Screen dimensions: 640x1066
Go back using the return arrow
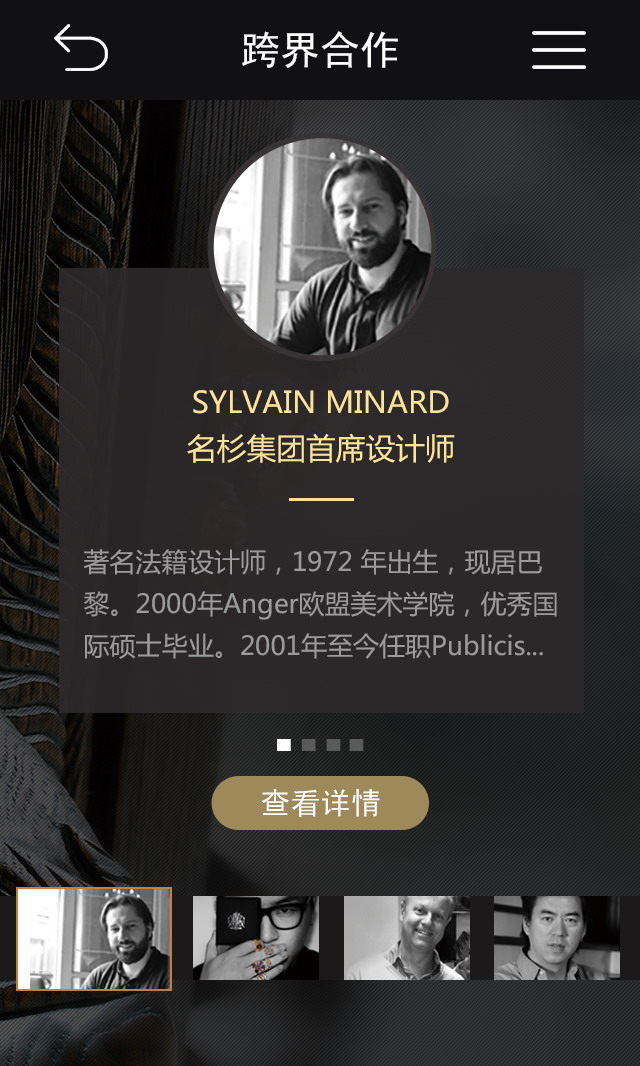pyautogui.click(x=81, y=49)
